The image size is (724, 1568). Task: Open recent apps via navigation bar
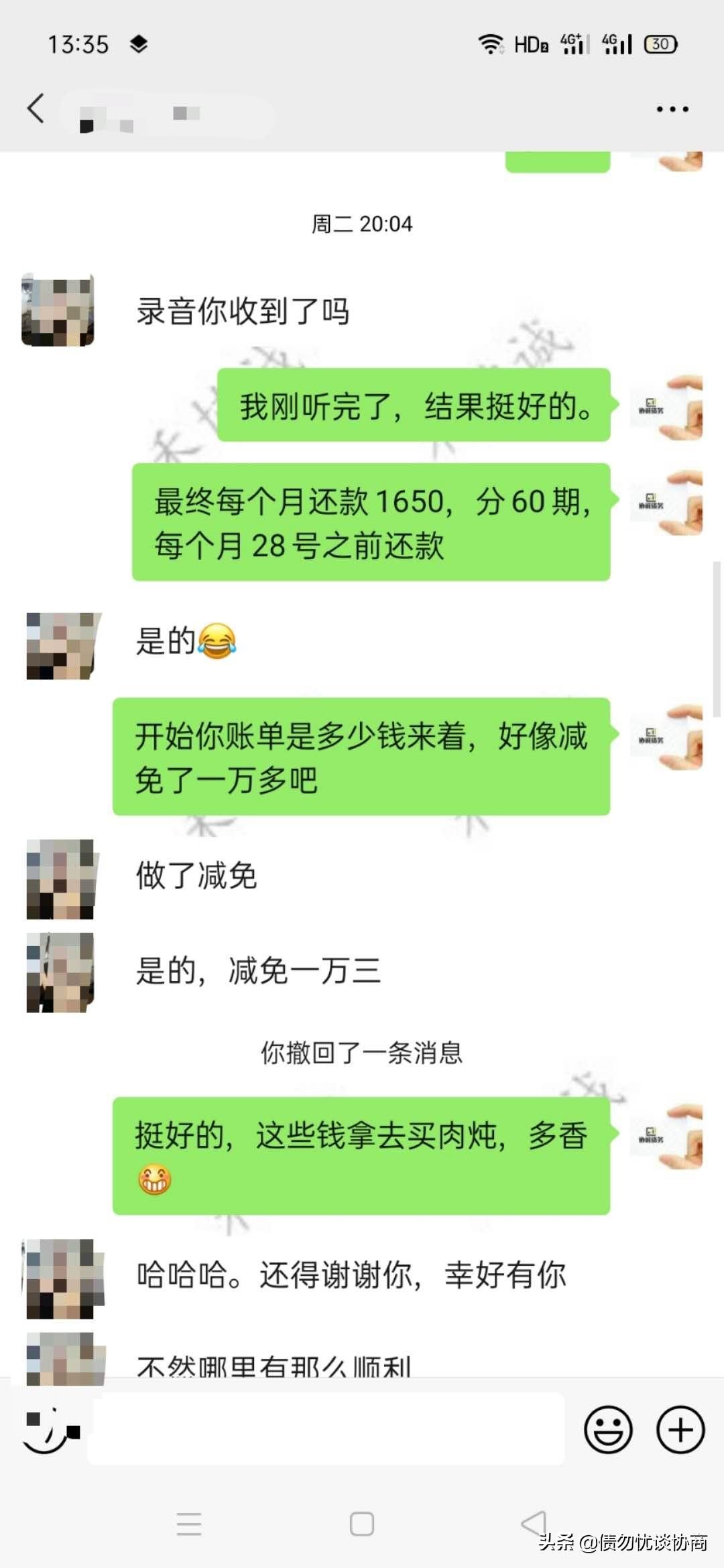tap(189, 1524)
